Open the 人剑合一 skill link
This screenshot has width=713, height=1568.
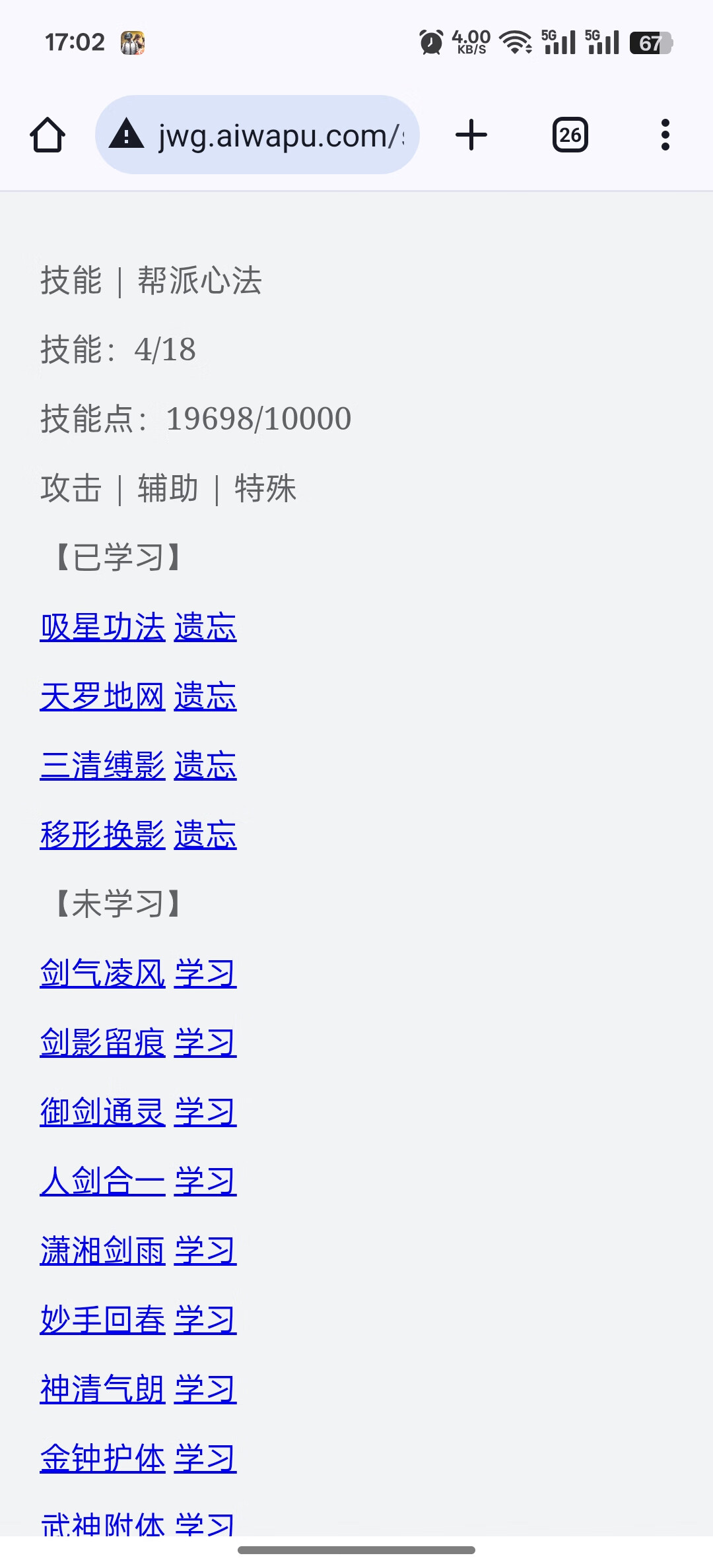[x=102, y=1181]
